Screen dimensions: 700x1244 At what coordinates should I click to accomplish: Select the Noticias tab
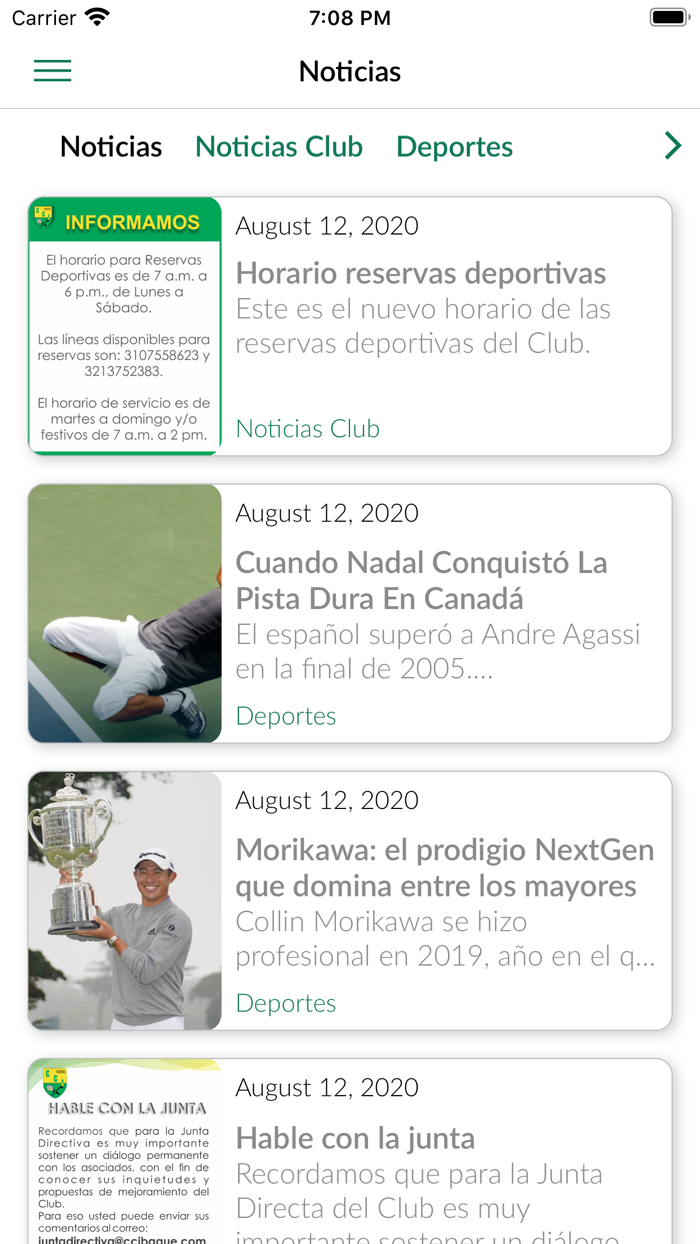pyautogui.click(x=111, y=147)
